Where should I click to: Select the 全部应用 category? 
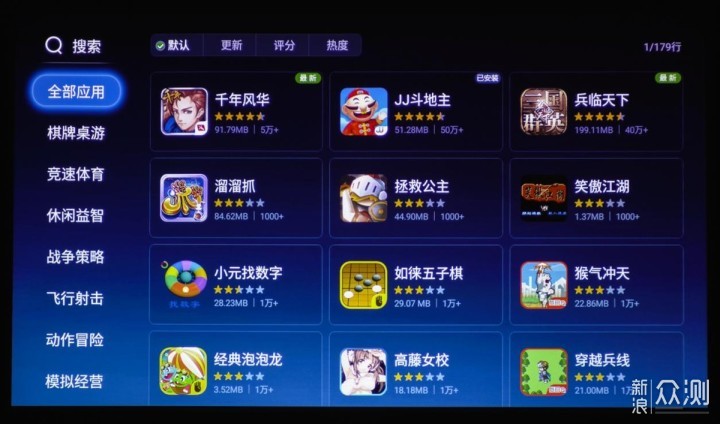click(x=76, y=91)
